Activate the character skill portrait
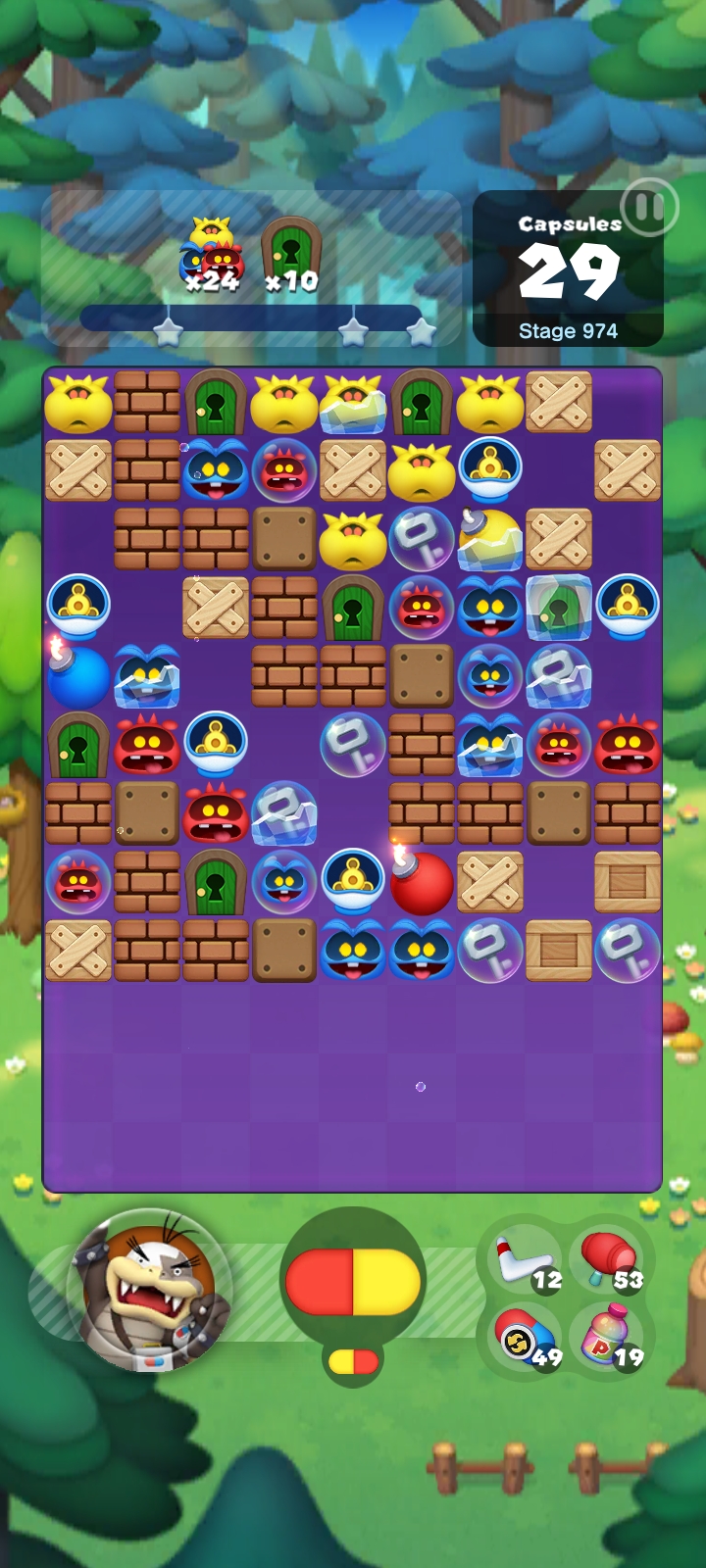The height and width of the screenshot is (1568, 706). pyautogui.click(x=149, y=1291)
